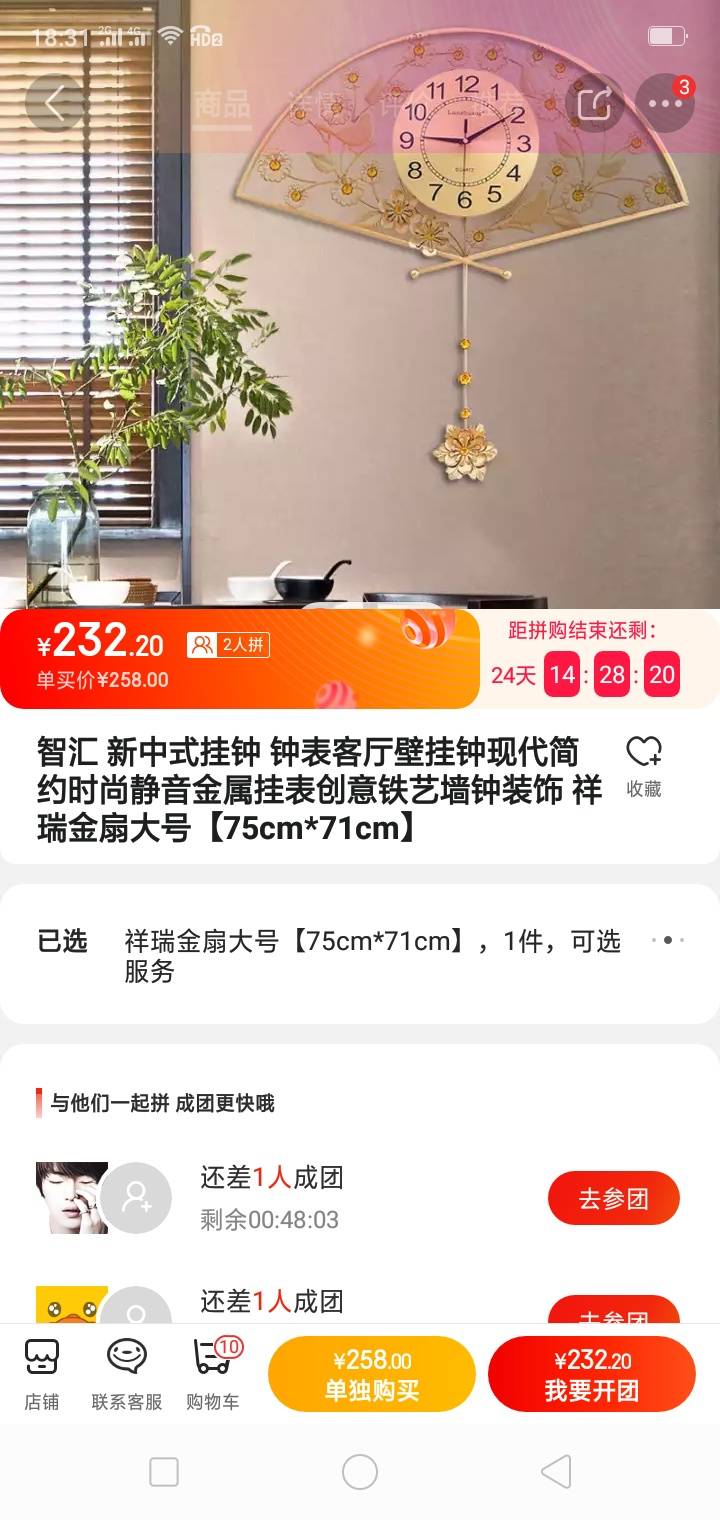The width and height of the screenshot is (720, 1520).
Task: Add product to favorites via 收藏
Action: point(644,766)
